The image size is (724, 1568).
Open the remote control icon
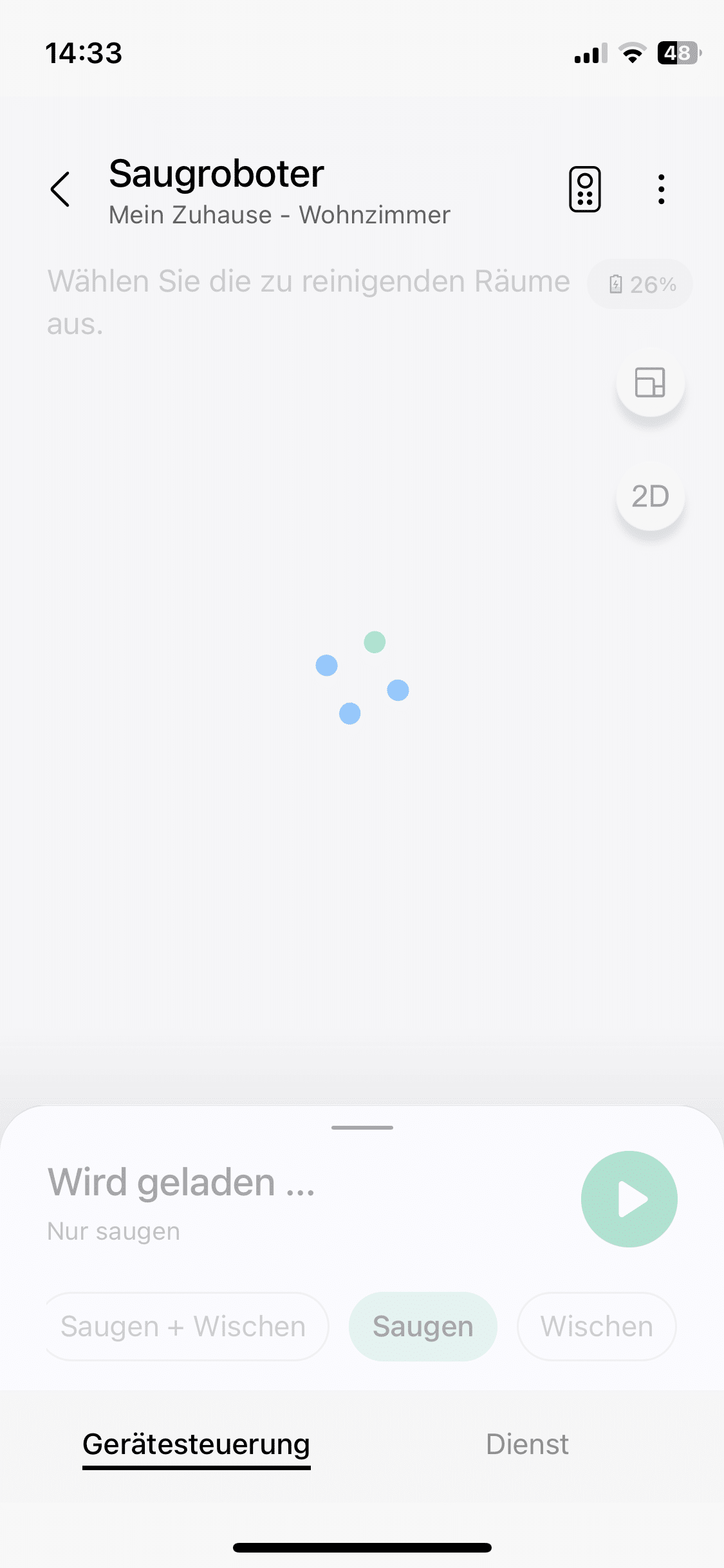pos(584,189)
